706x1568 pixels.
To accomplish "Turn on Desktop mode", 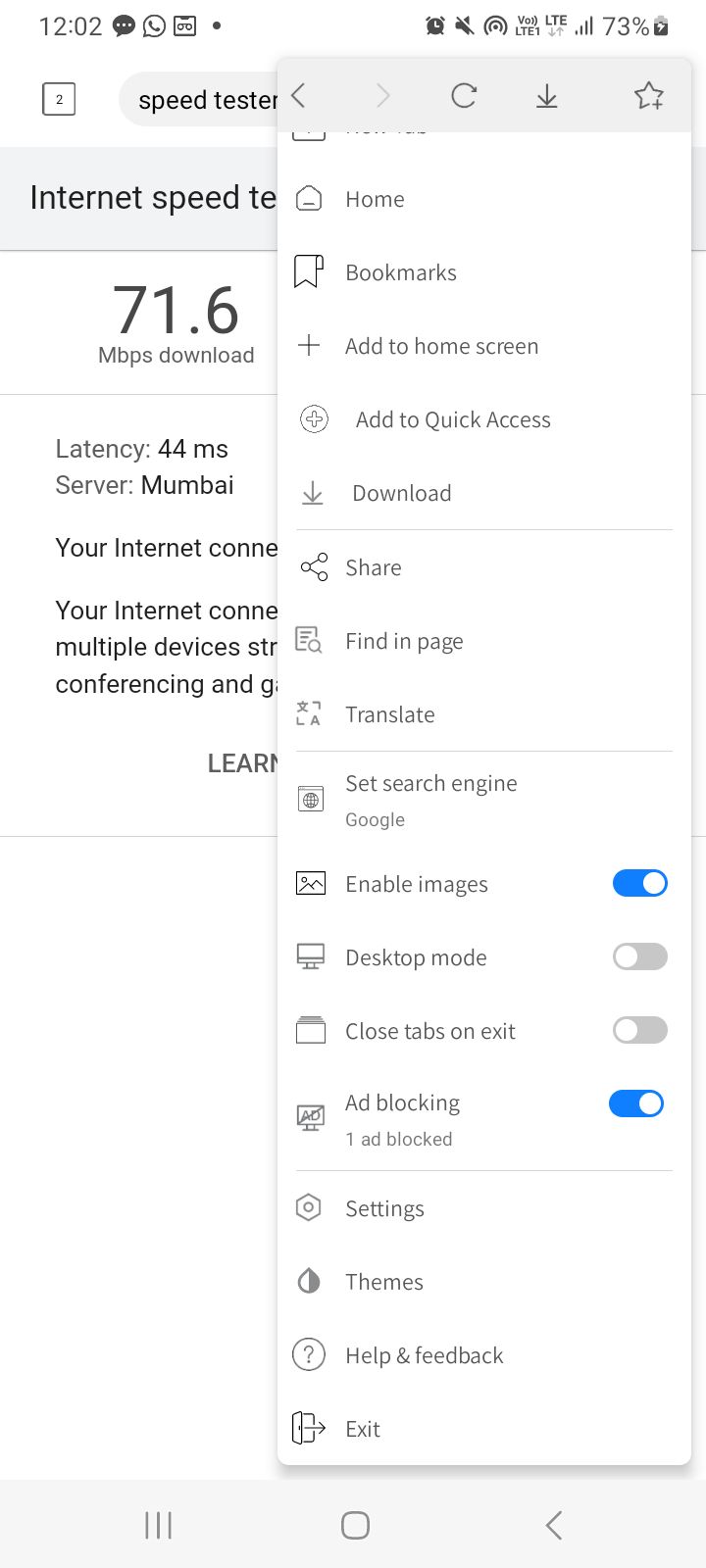I will pos(640,956).
